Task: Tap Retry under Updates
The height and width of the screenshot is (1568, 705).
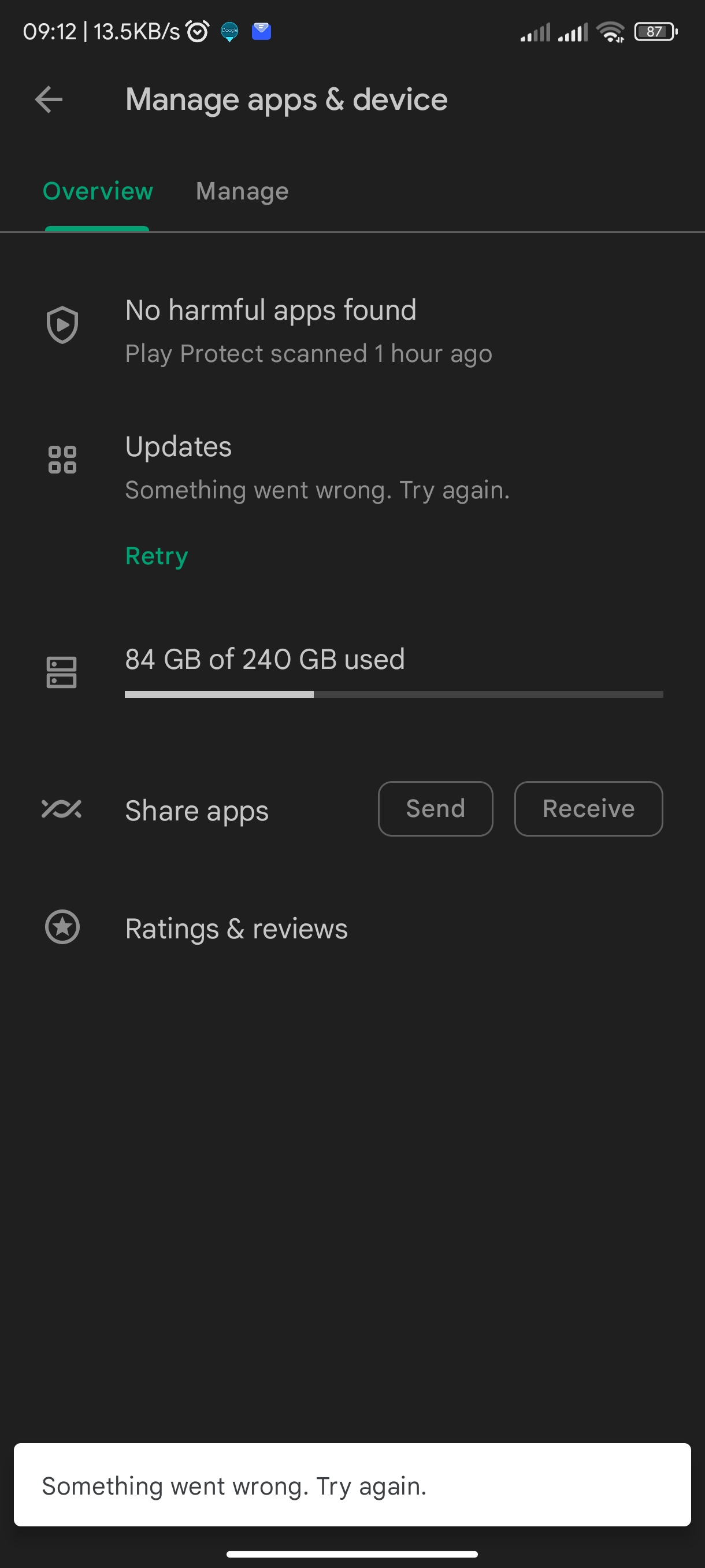Action: 157,556
